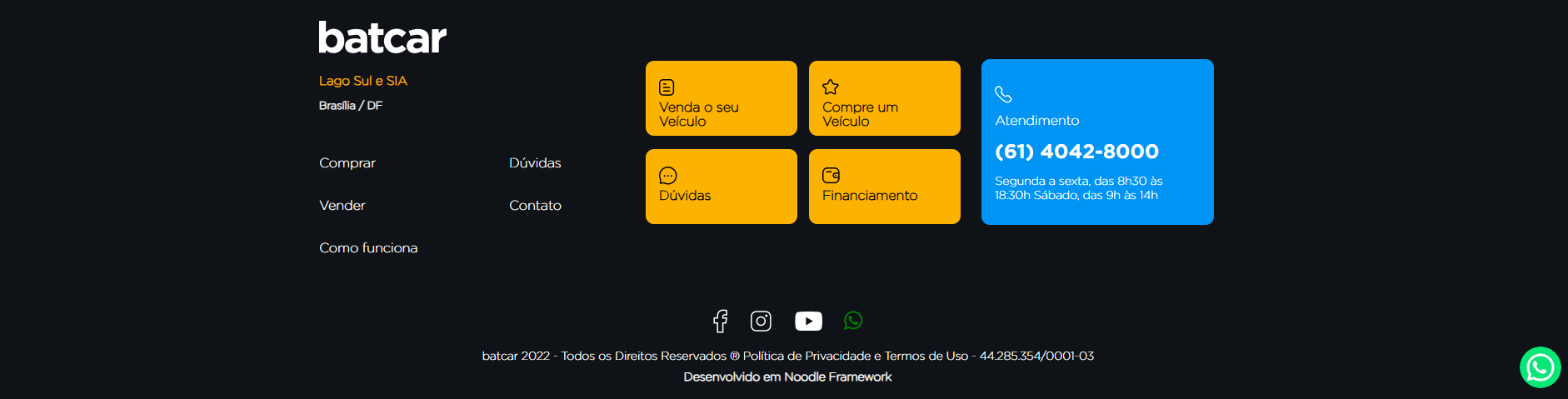Screen dimensions: 1568x399
Task: Call the Atendimento number (61) 4042-8000
Action: pyautogui.click(x=1076, y=152)
